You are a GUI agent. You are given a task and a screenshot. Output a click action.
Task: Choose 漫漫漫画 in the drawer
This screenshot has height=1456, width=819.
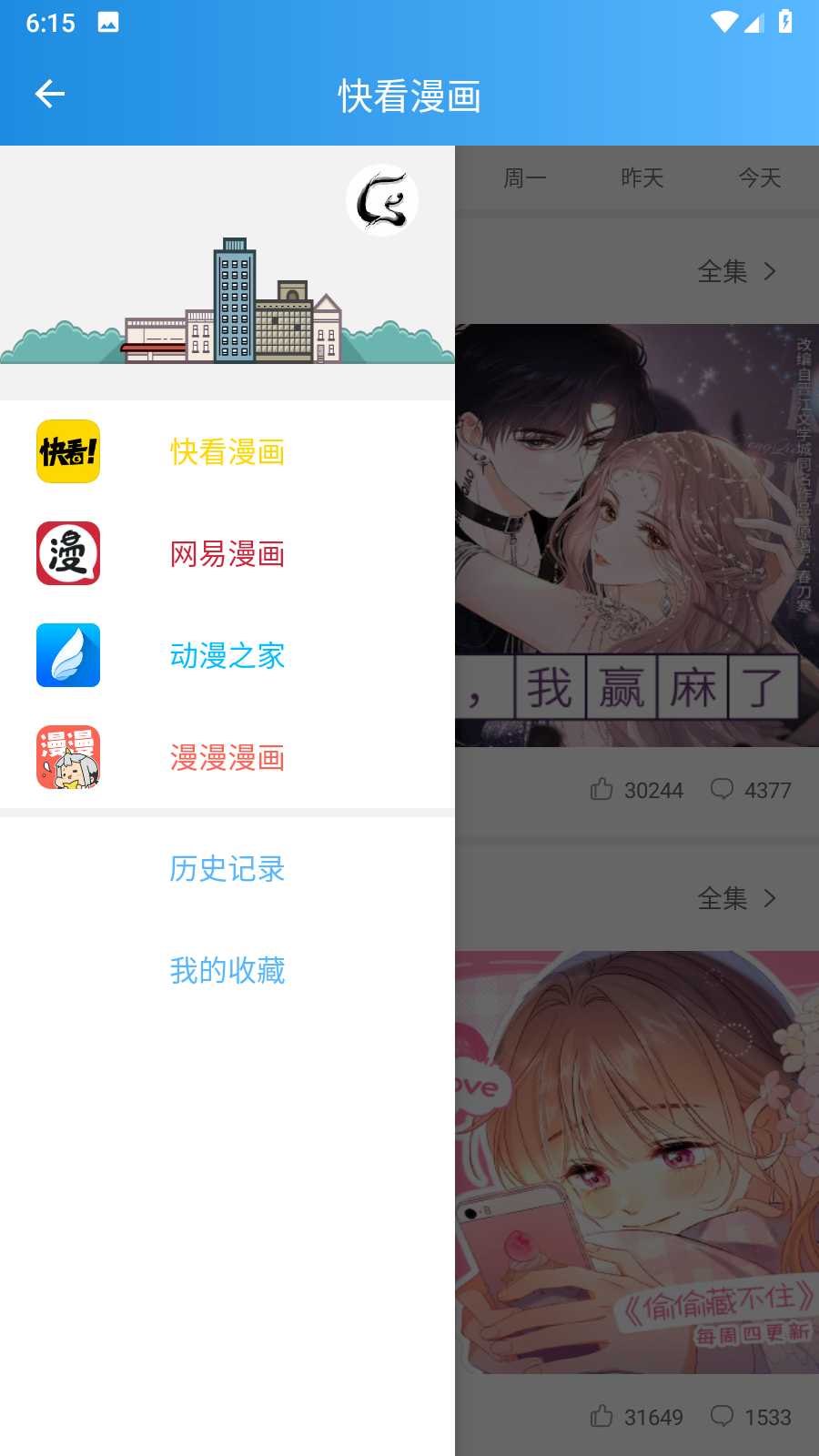227,757
